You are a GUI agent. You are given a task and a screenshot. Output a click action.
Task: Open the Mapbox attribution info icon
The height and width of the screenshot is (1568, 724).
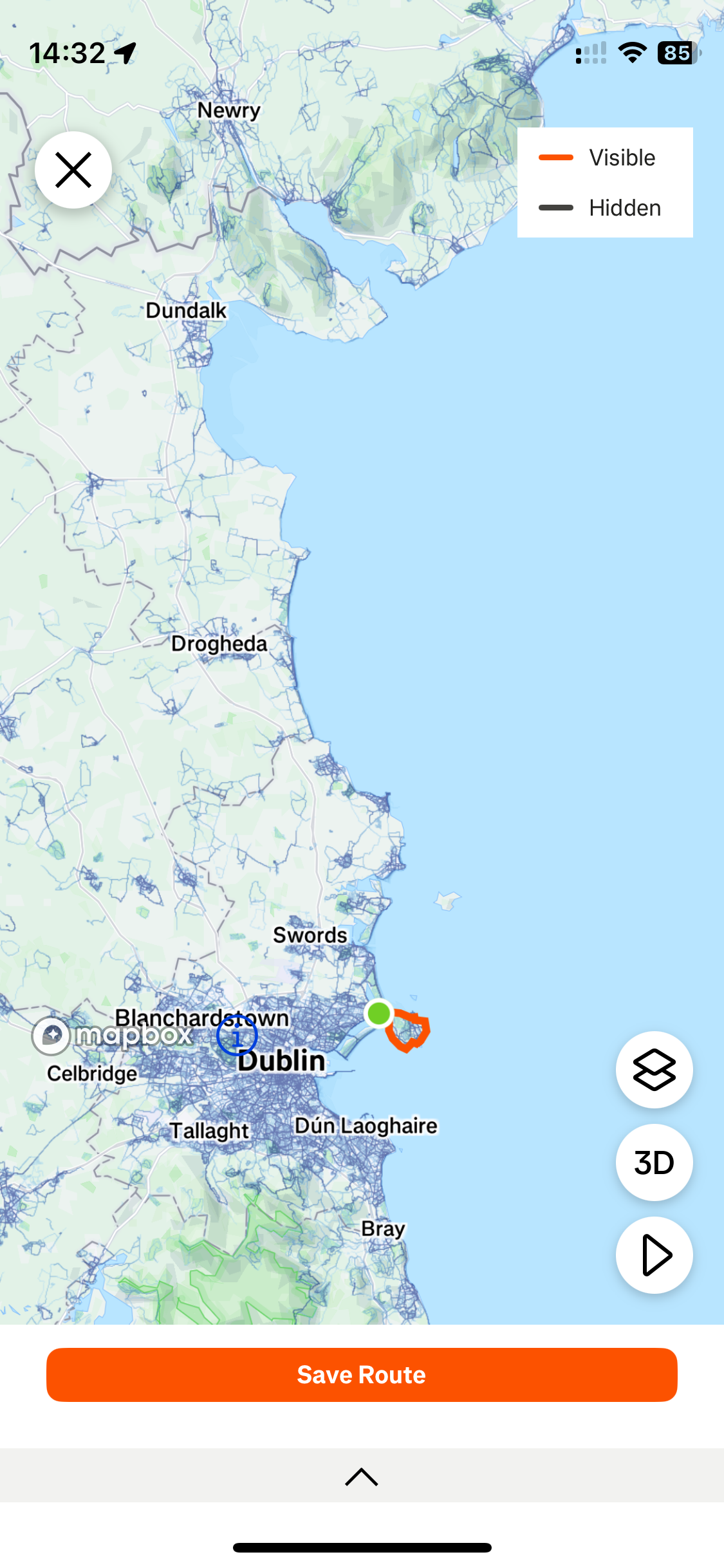pyautogui.click(x=237, y=1035)
